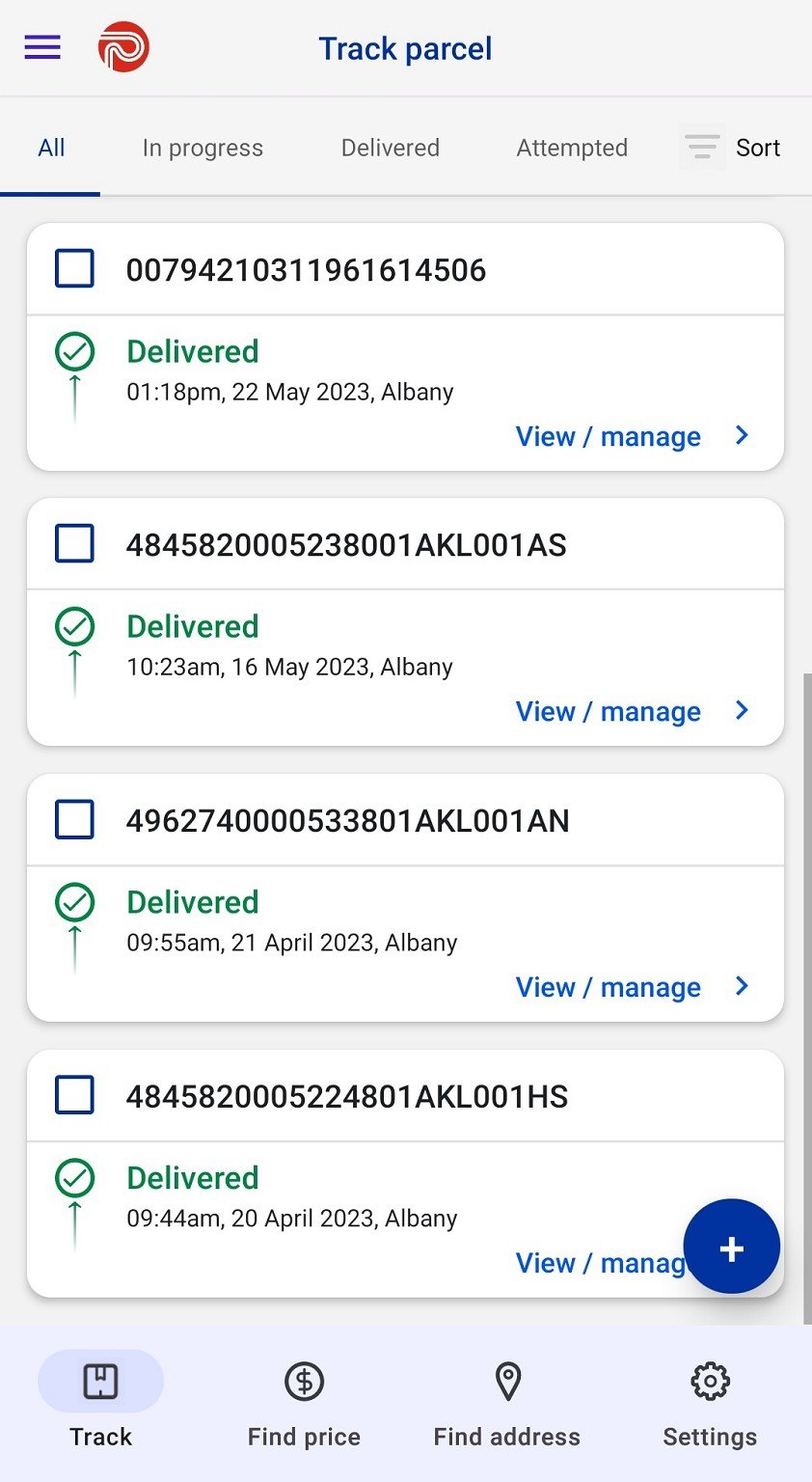View / manage parcel delivered 22 May 2023
812x1482 pixels.
click(x=633, y=436)
